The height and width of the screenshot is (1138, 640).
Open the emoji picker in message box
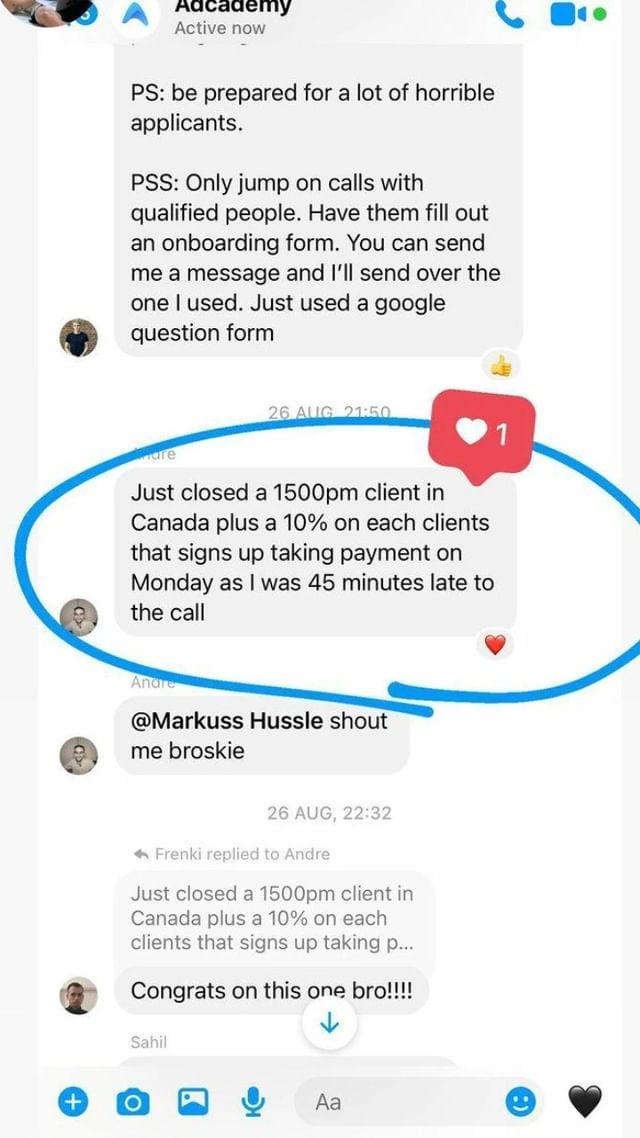click(x=519, y=1102)
